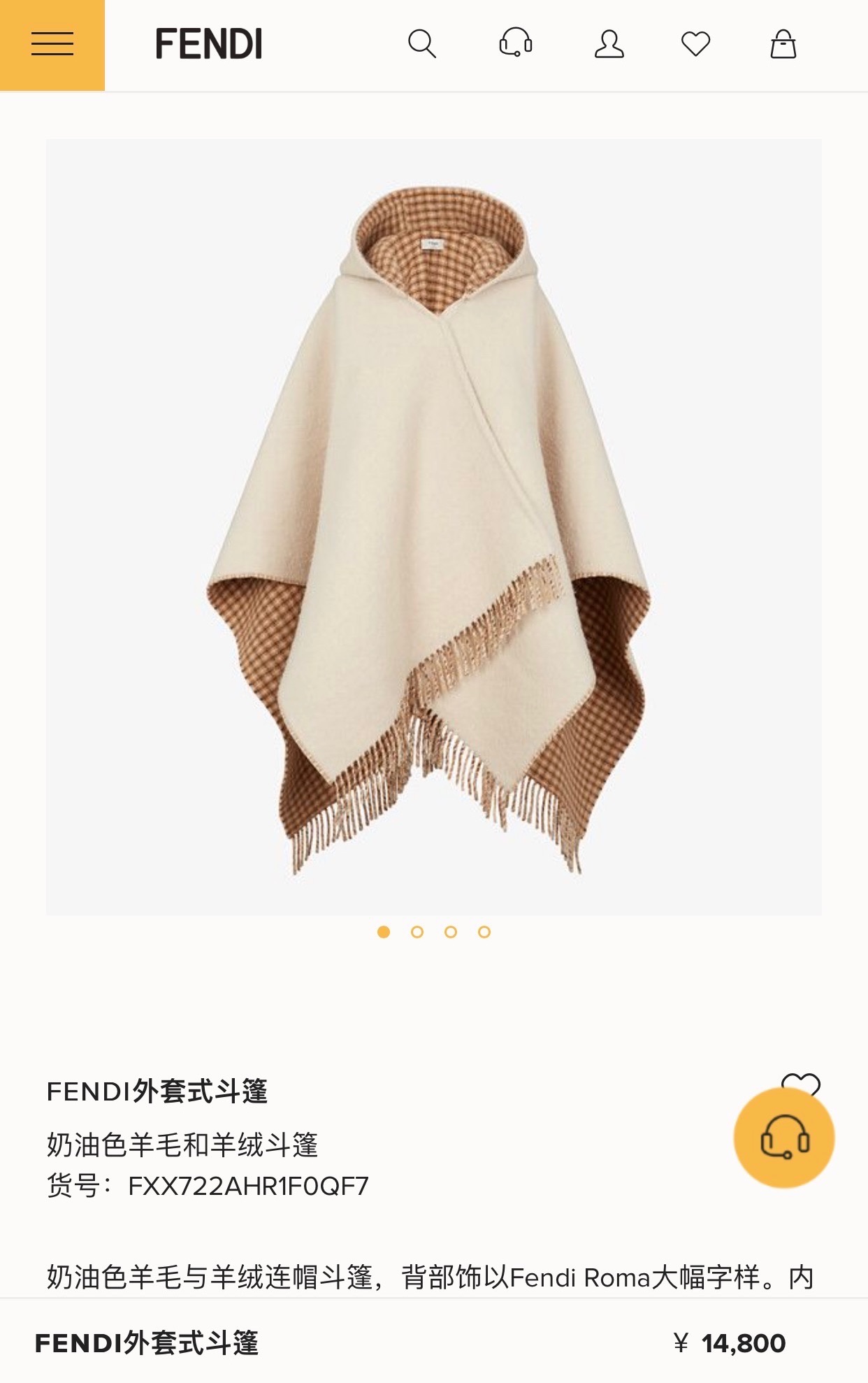The height and width of the screenshot is (1383, 868).
Task: Tap the search magnifier icon
Action: point(421,44)
